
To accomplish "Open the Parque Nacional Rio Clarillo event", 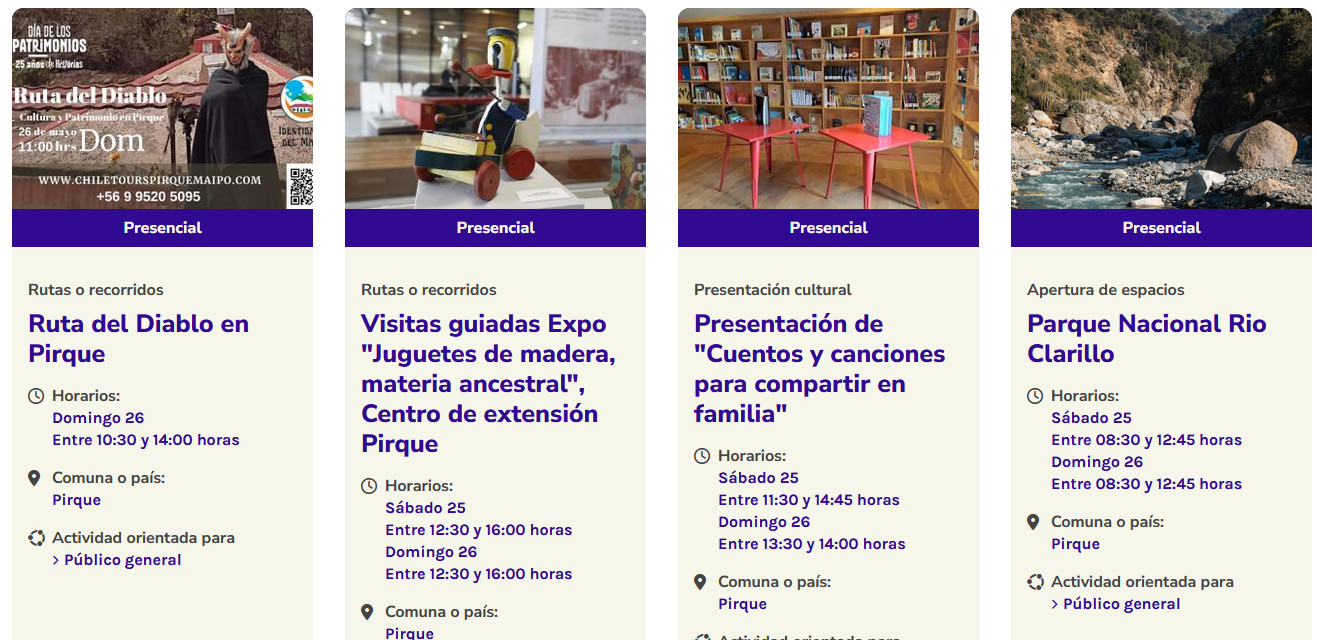I will tap(1146, 338).
